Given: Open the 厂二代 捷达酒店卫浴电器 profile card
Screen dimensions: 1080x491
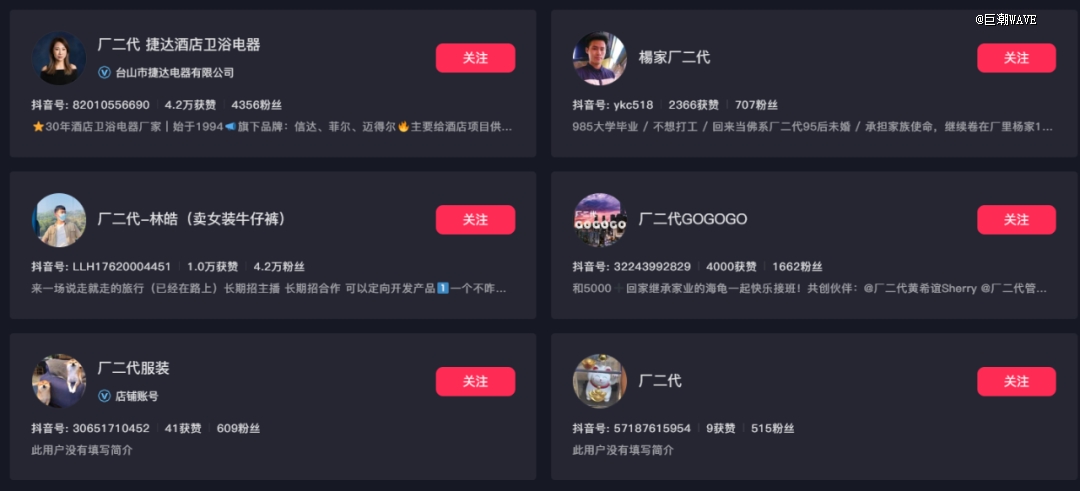Looking at the screenshot, I should (179, 45).
